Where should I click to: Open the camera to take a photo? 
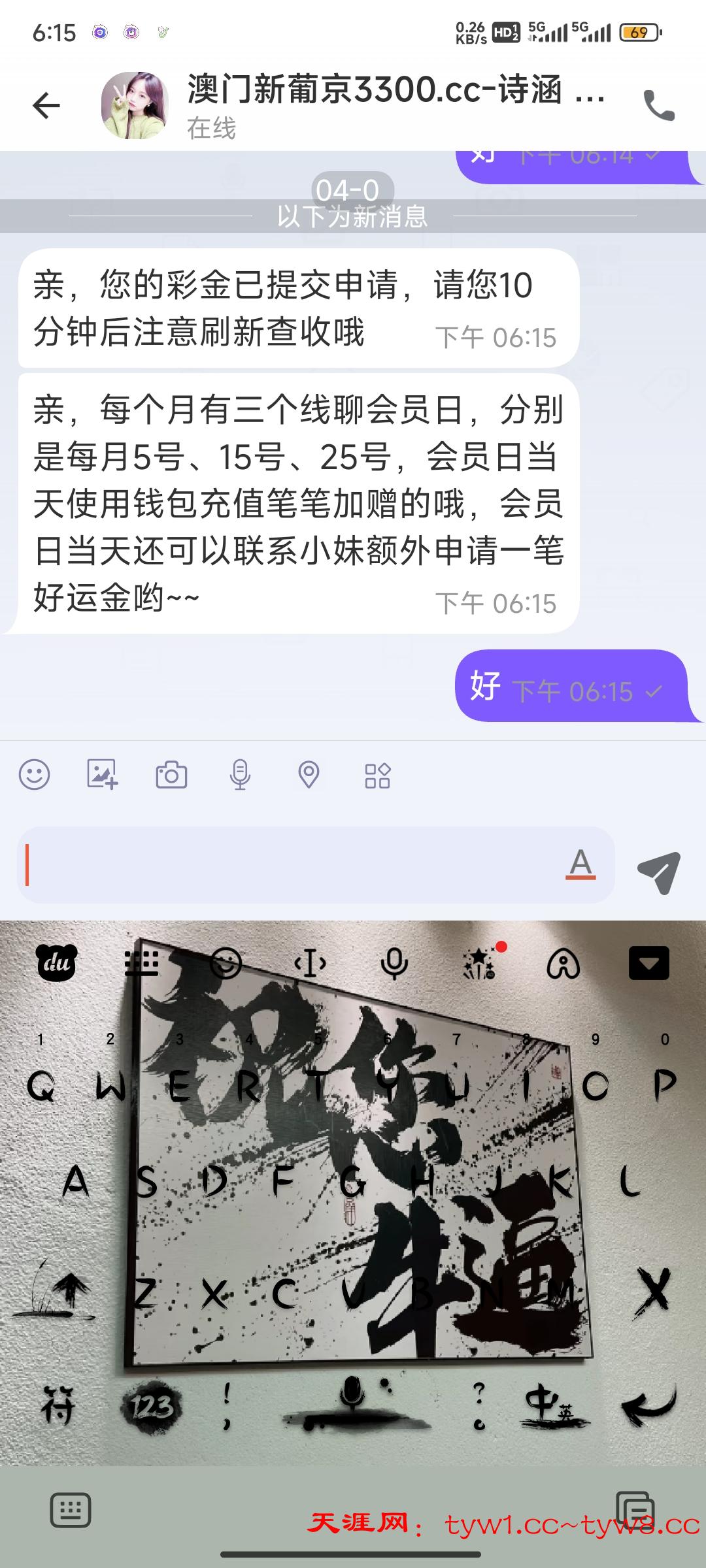(x=171, y=775)
